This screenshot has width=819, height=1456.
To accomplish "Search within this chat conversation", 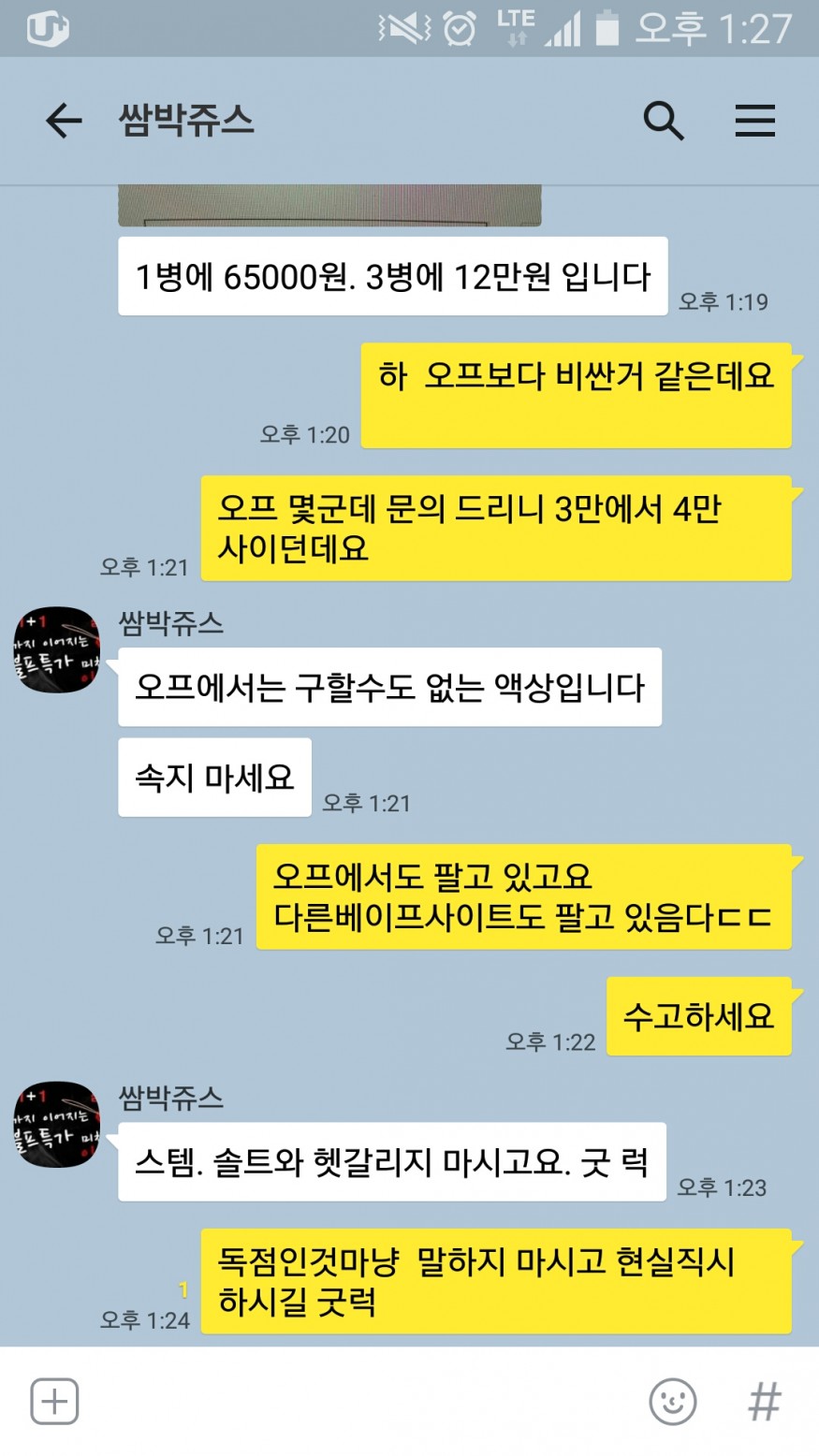I will (x=663, y=121).
